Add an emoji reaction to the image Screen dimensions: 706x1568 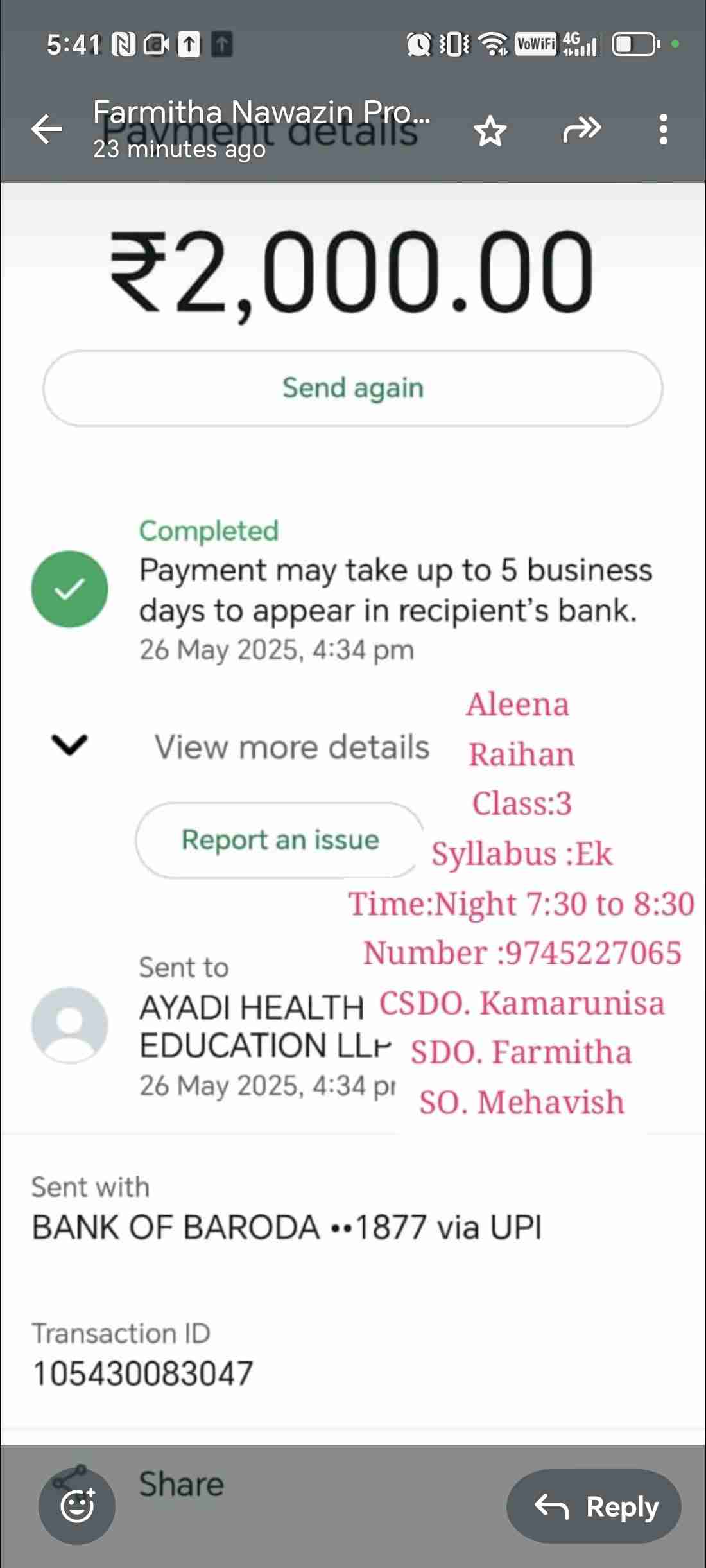tap(77, 1506)
